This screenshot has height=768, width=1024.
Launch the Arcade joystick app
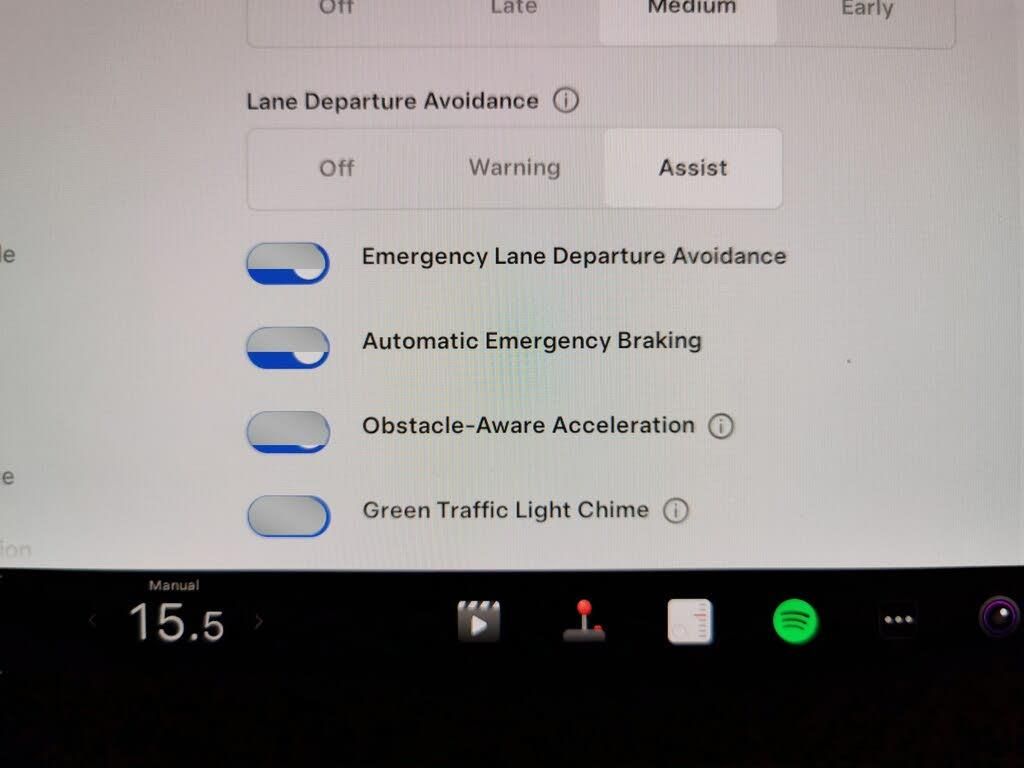click(x=584, y=621)
